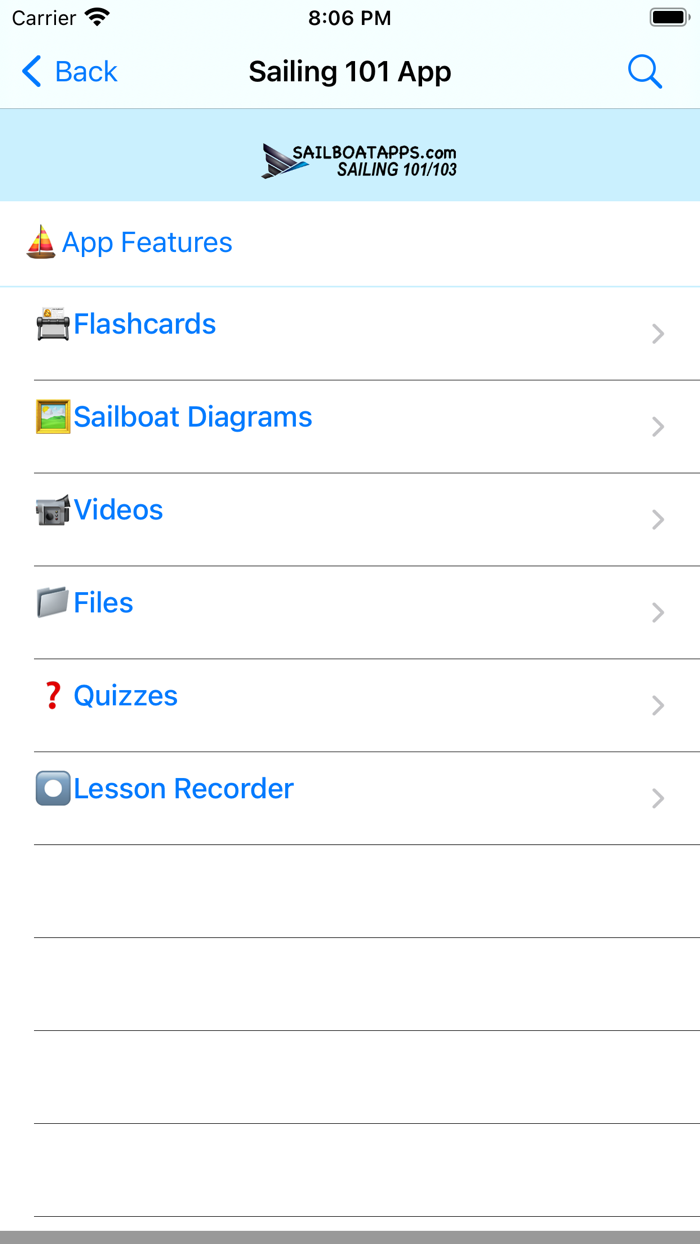
Task: Open the search magnifier icon
Action: 645,72
